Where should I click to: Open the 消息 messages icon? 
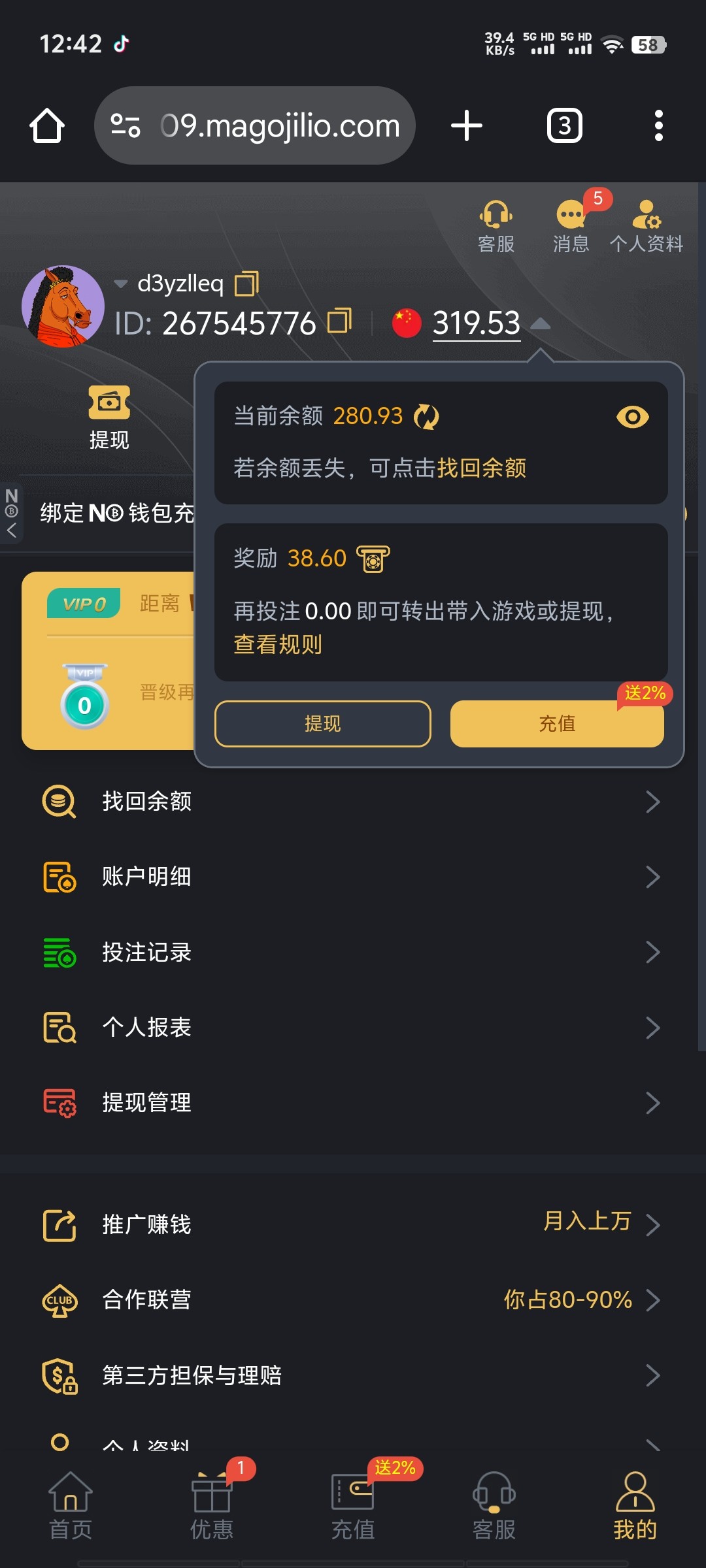click(x=571, y=225)
